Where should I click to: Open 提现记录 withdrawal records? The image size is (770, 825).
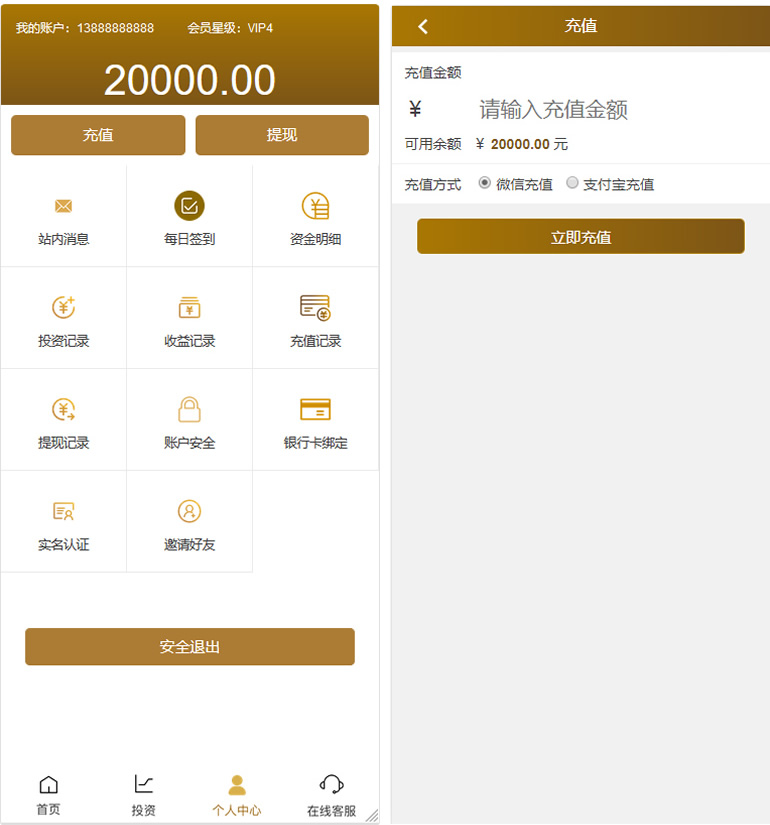pos(64,421)
